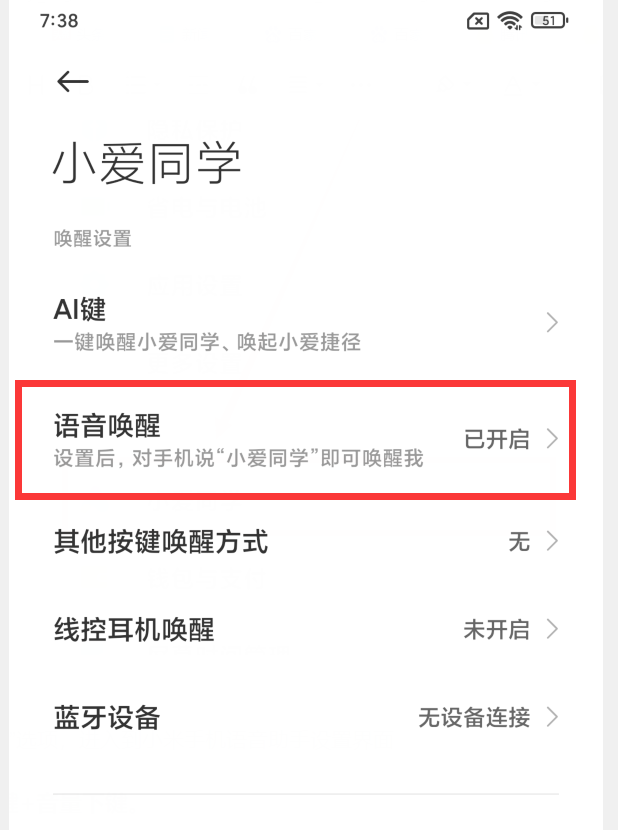Open 蓝牙设备 settings row
The image size is (618, 830).
click(x=300, y=717)
